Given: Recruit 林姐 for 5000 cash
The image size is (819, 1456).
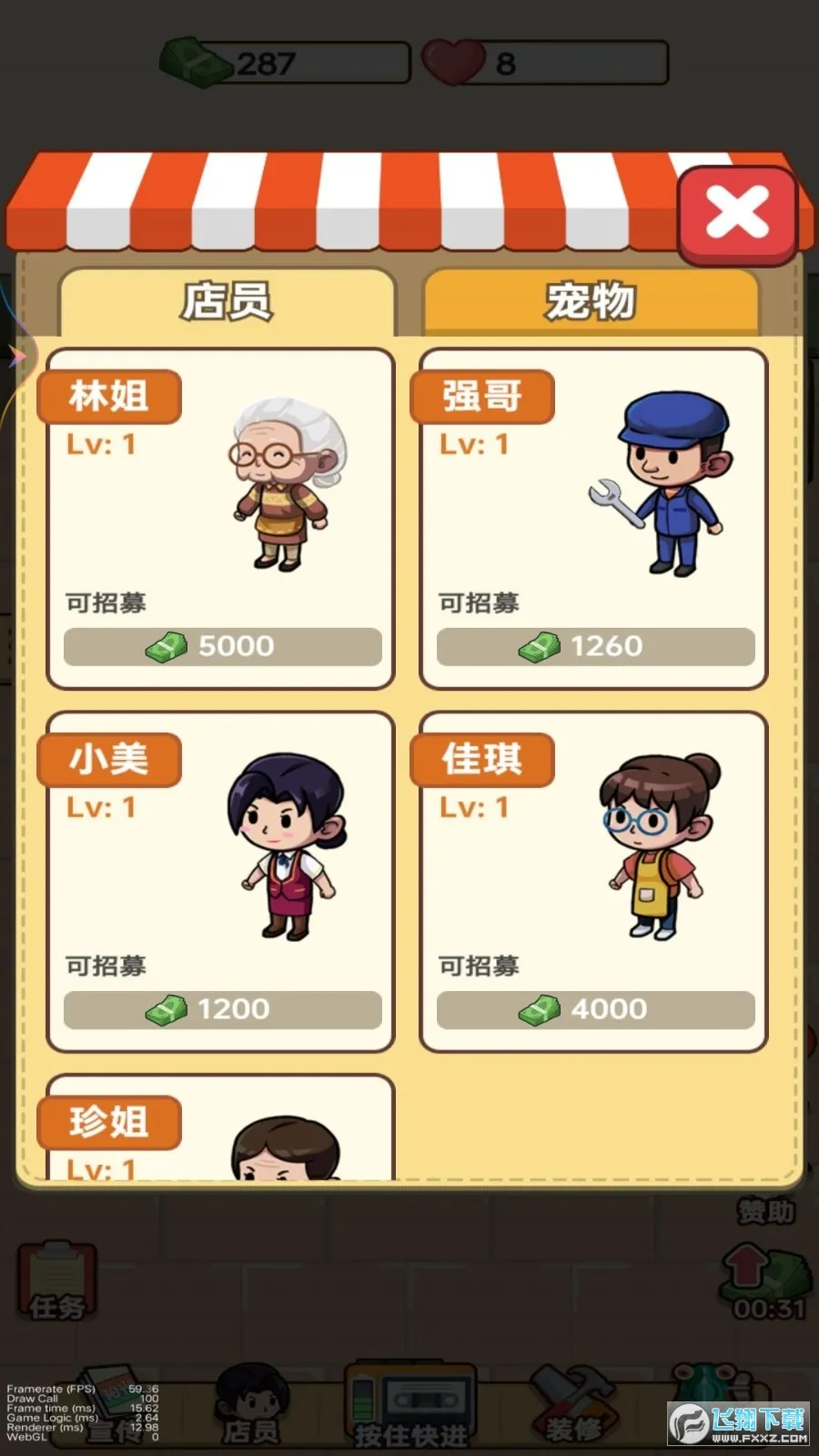Looking at the screenshot, I should [222, 646].
